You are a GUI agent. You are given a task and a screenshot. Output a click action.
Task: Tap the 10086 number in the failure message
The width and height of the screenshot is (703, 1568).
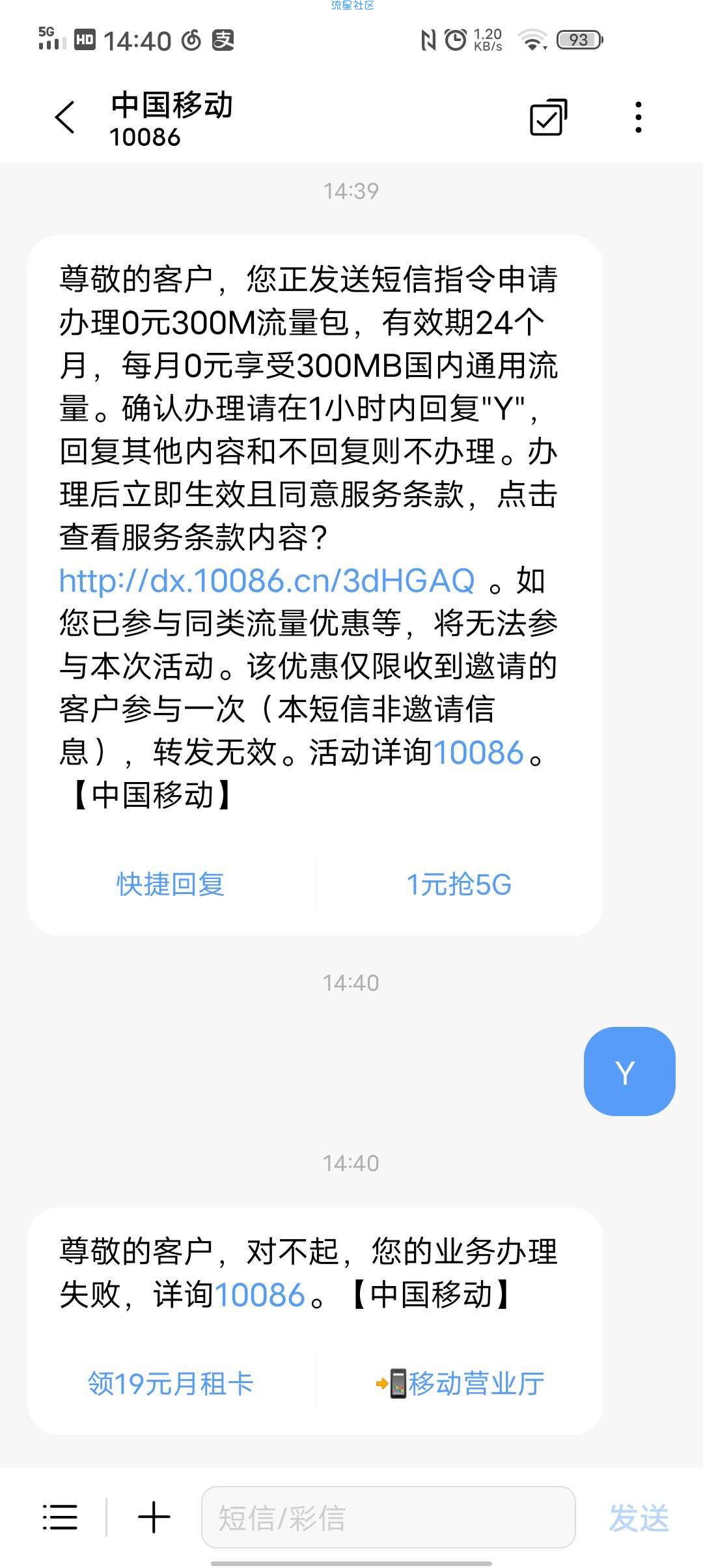click(x=260, y=1295)
